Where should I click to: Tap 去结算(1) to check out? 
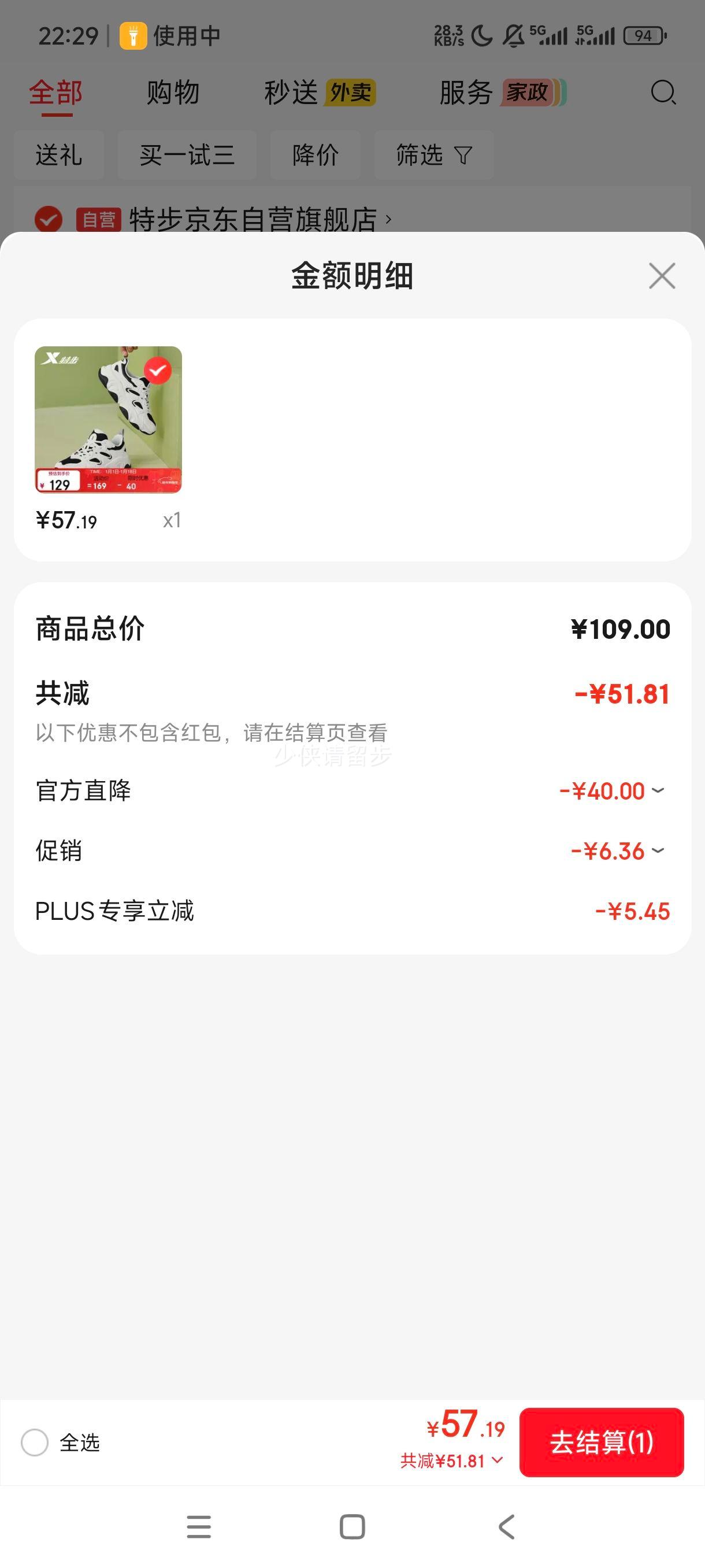pos(601,1442)
